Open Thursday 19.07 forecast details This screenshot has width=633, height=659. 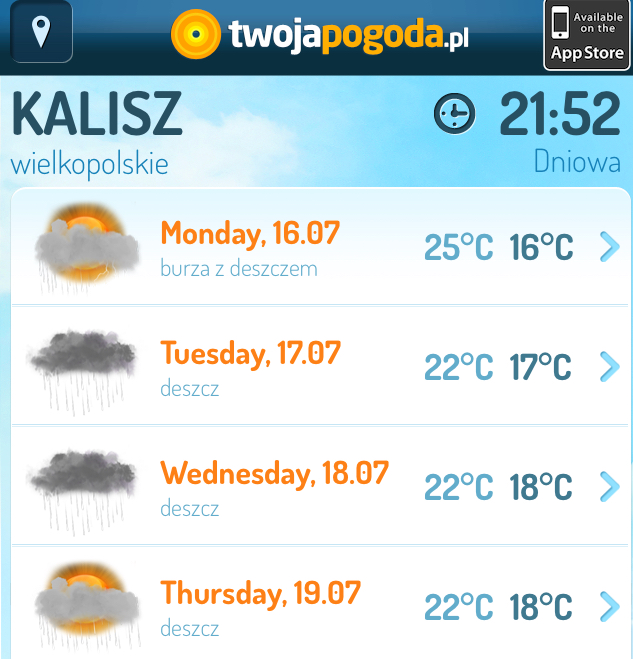pyautogui.click(x=609, y=606)
